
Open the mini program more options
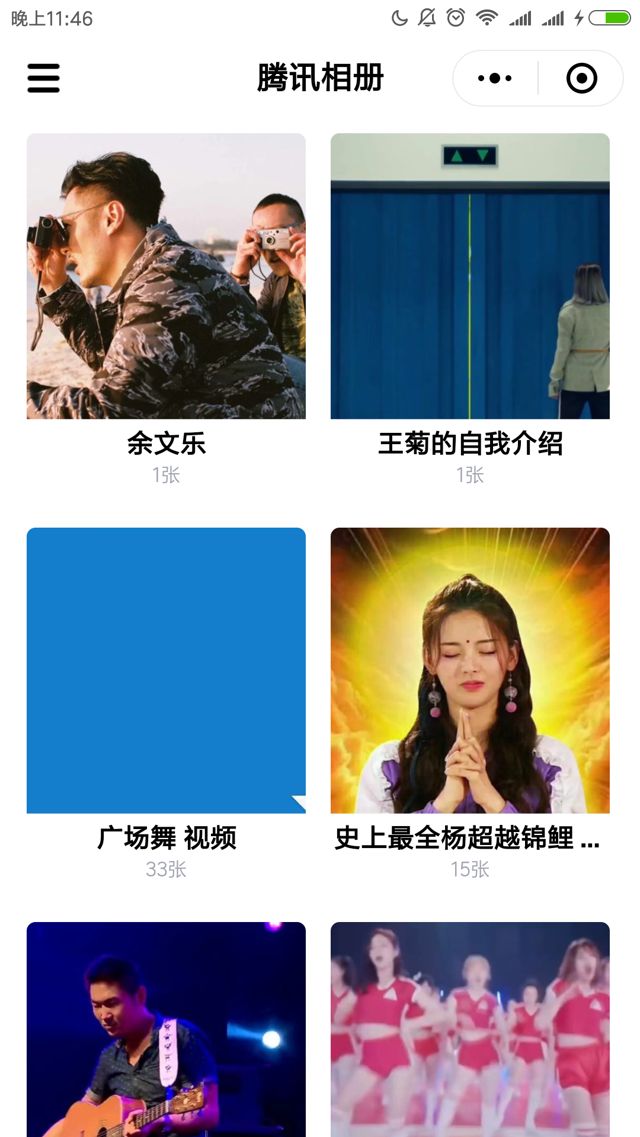click(x=495, y=78)
